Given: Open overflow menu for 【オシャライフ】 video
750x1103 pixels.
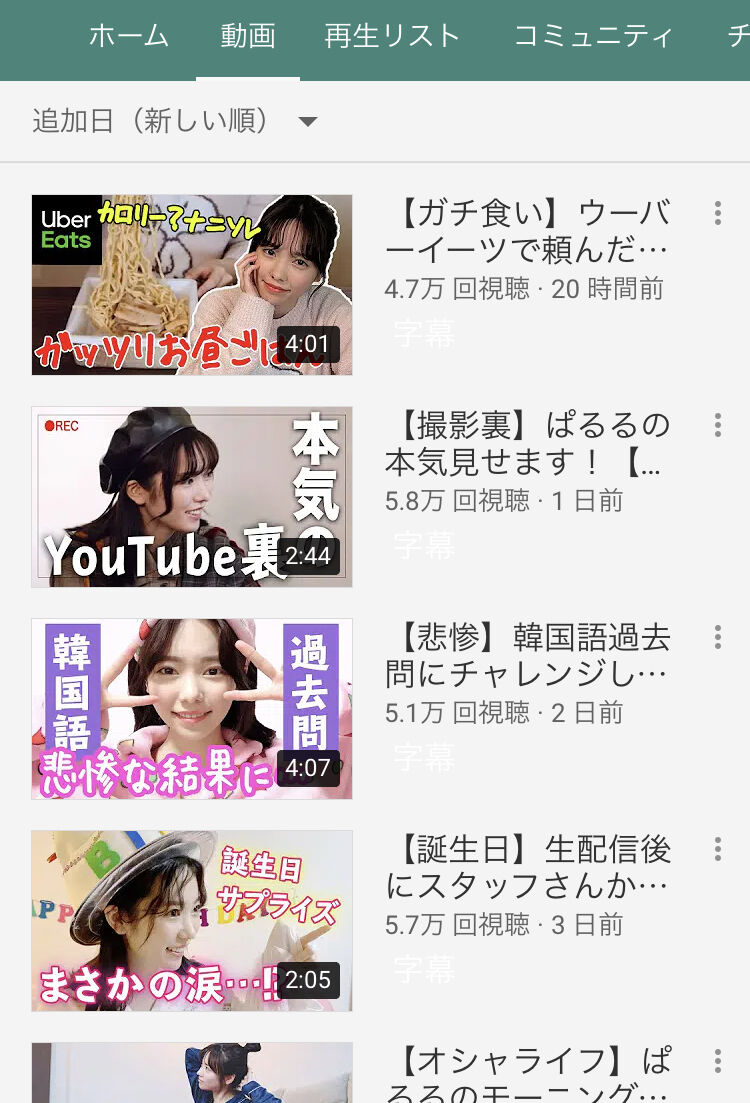Looking at the screenshot, I should click(x=718, y=1061).
